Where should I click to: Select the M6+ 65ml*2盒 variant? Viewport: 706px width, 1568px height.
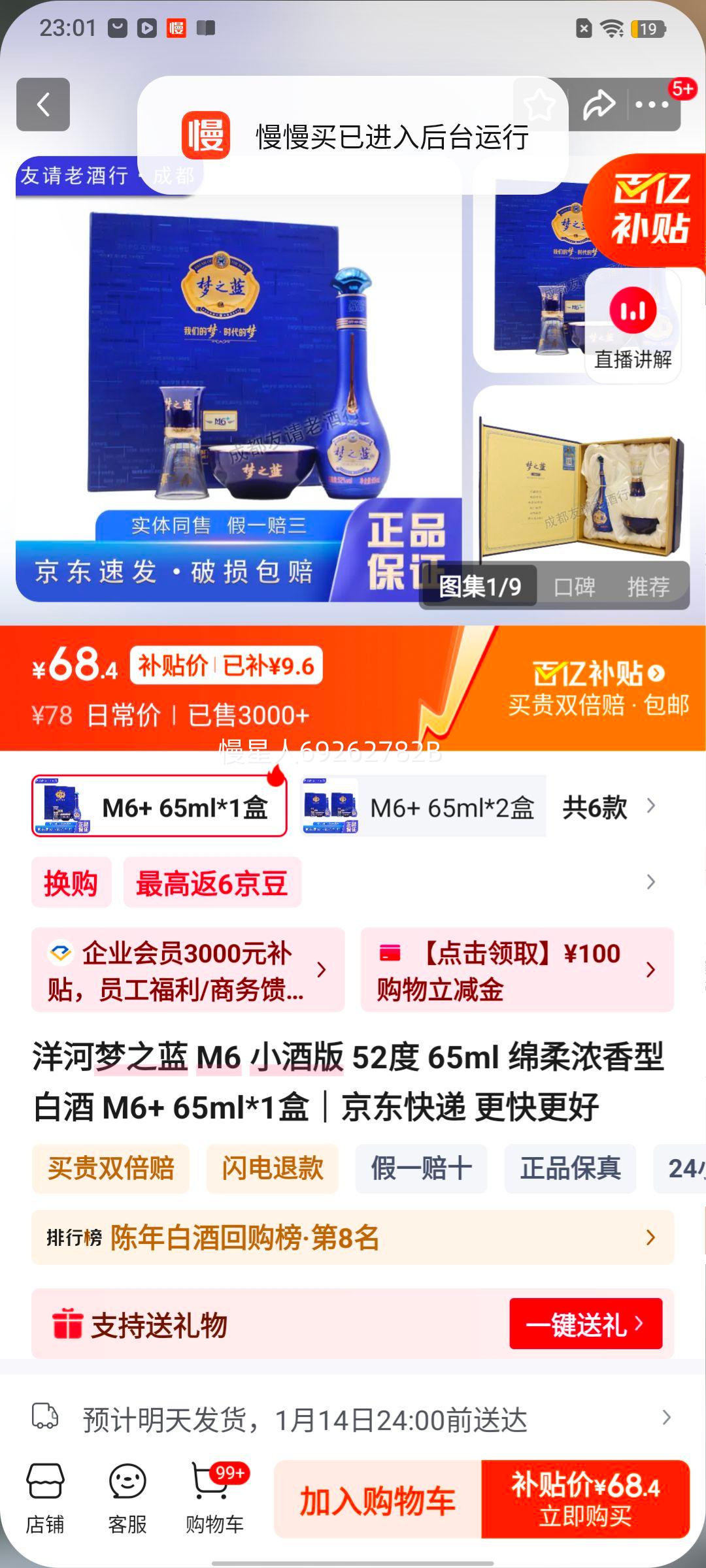point(424,808)
